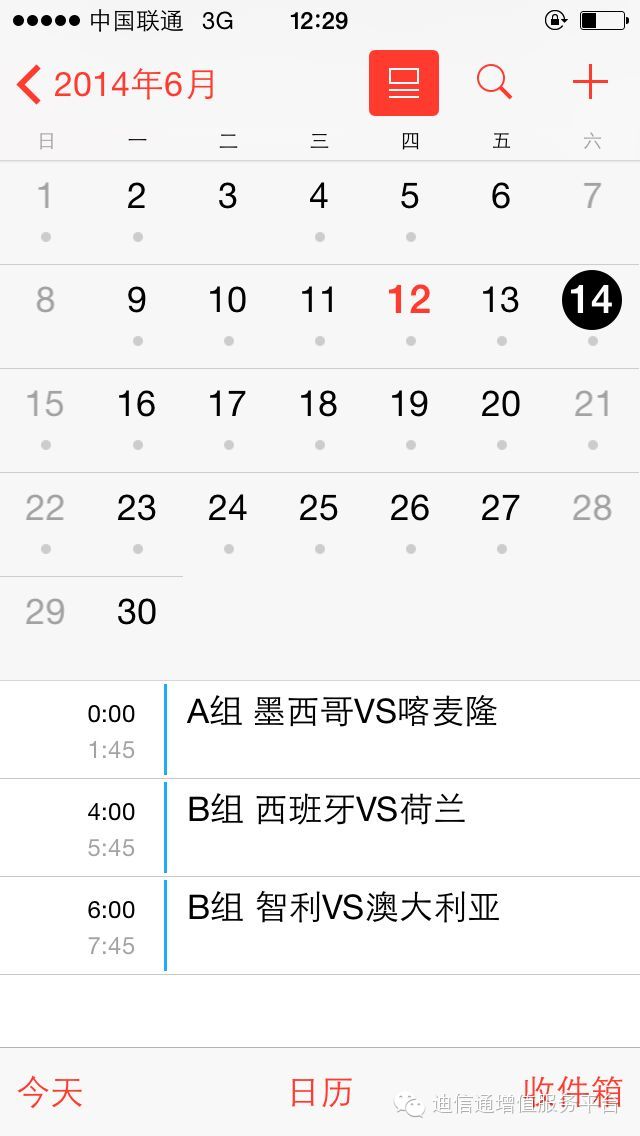Image resolution: width=640 pixels, height=1136 pixels.
Task: Pick June 30 in the calendar
Action: click(137, 612)
